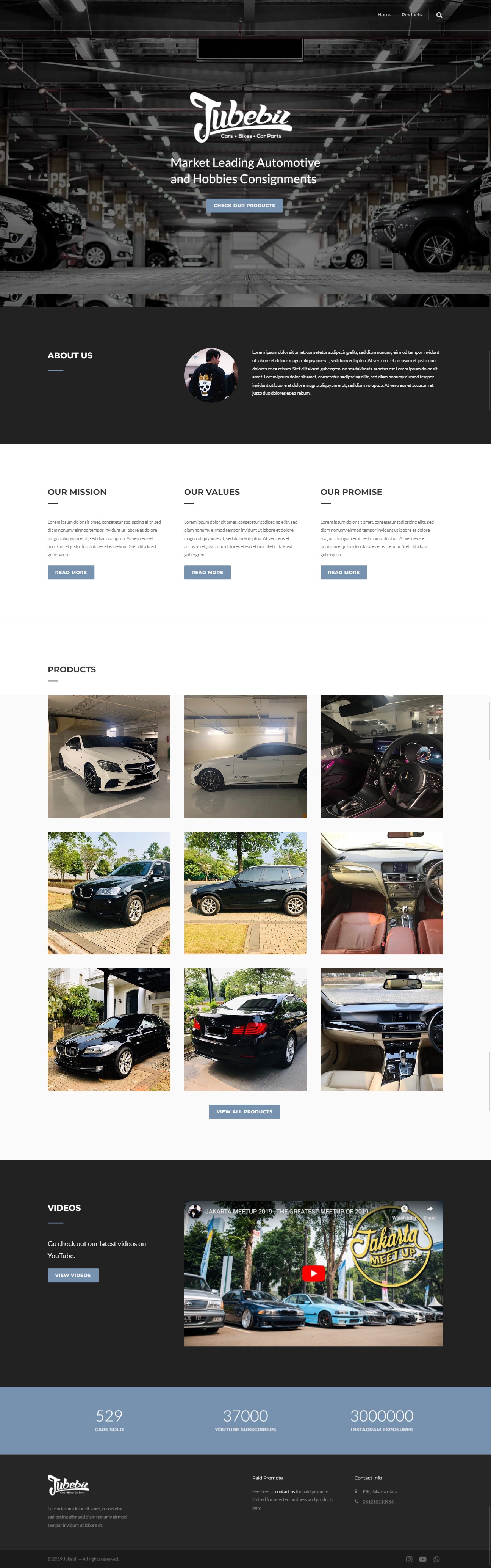This screenshot has height=1568, width=491.
Task: Open Mercedes steering wheel interior product
Action: click(382, 756)
